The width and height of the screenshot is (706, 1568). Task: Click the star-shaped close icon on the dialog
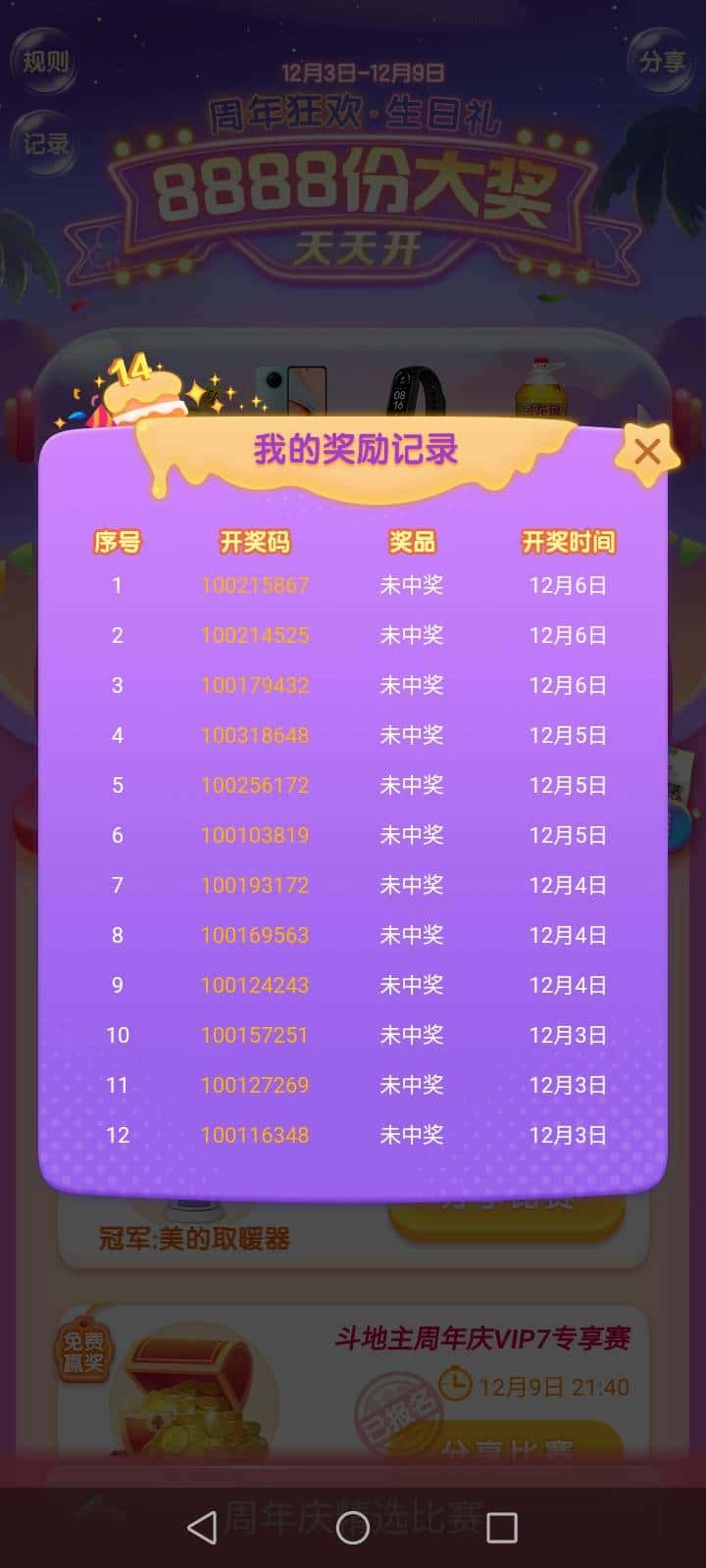tap(646, 452)
